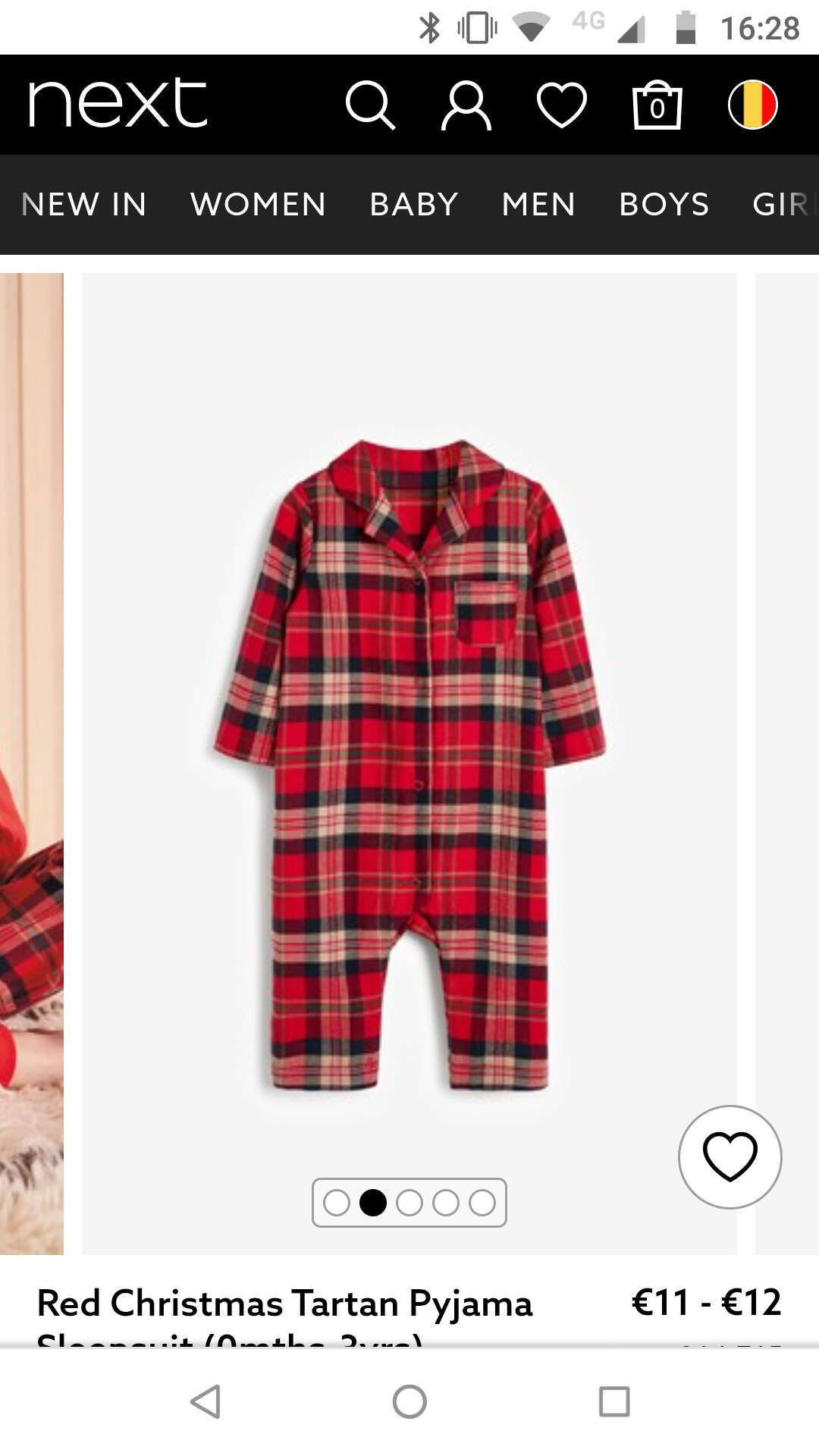View saved favourites via the header heart

click(562, 105)
